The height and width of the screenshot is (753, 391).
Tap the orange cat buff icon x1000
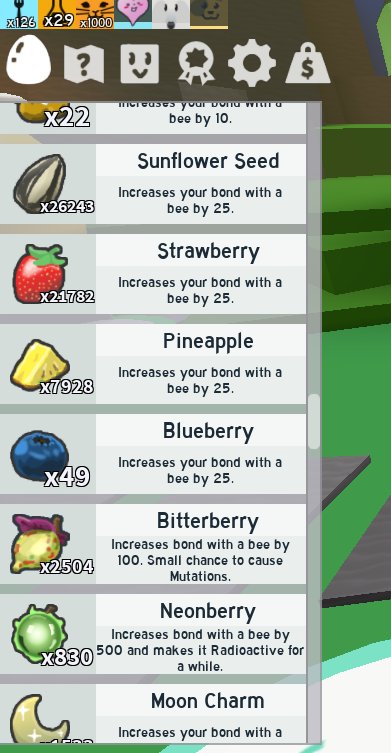(x=95, y=14)
